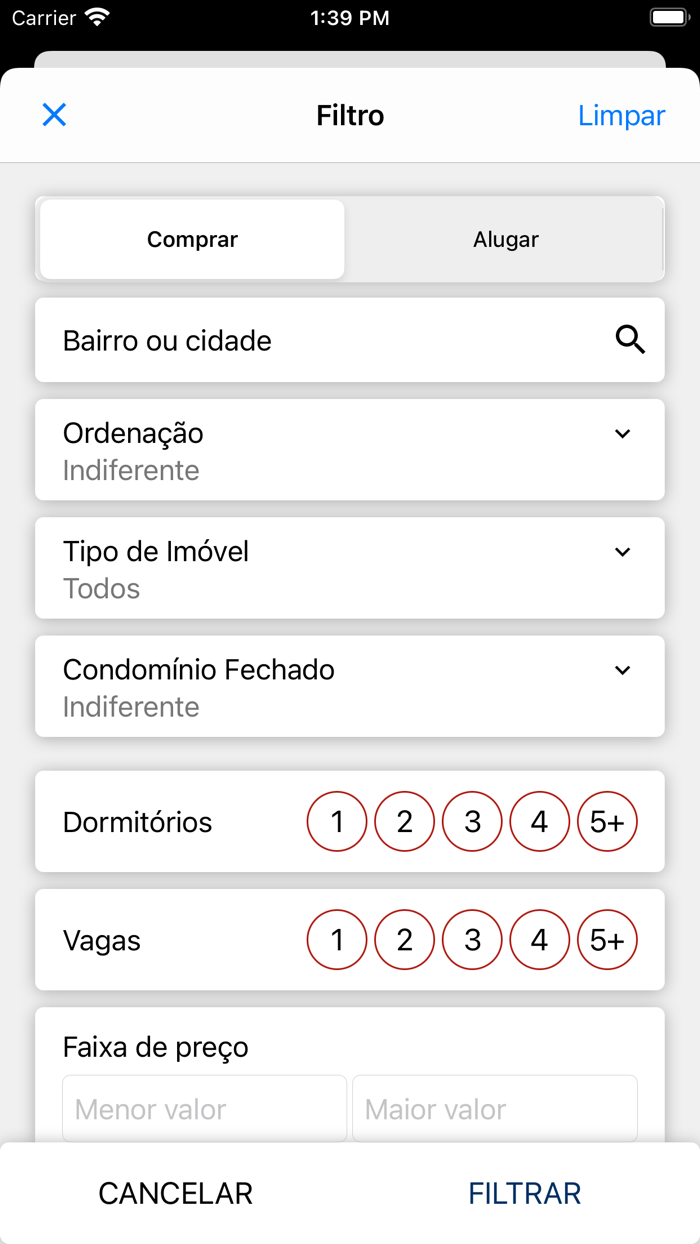Image resolution: width=700 pixels, height=1244 pixels.
Task: Tap the CANCELAR button
Action: pyautogui.click(x=175, y=1193)
